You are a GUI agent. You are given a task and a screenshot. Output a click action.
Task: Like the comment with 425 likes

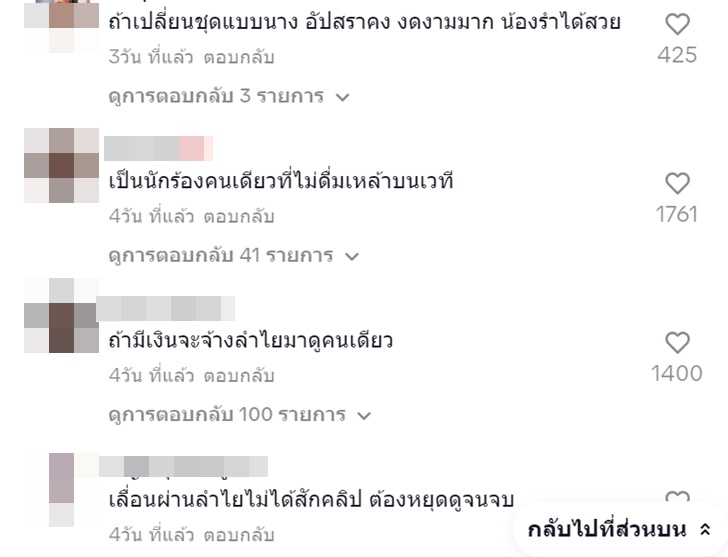(x=677, y=24)
